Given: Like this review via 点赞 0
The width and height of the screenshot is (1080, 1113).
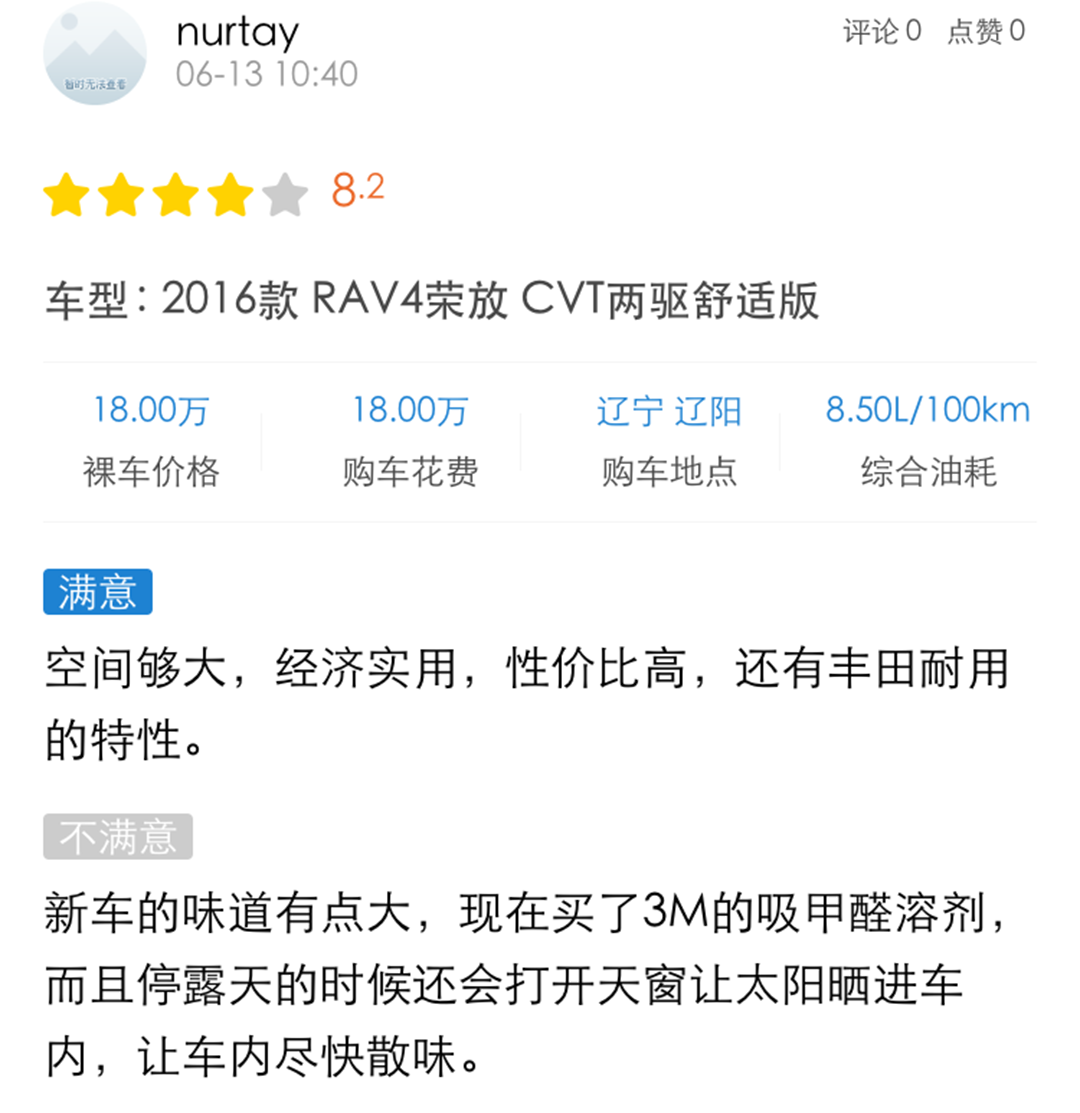Looking at the screenshot, I should pos(986,32).
